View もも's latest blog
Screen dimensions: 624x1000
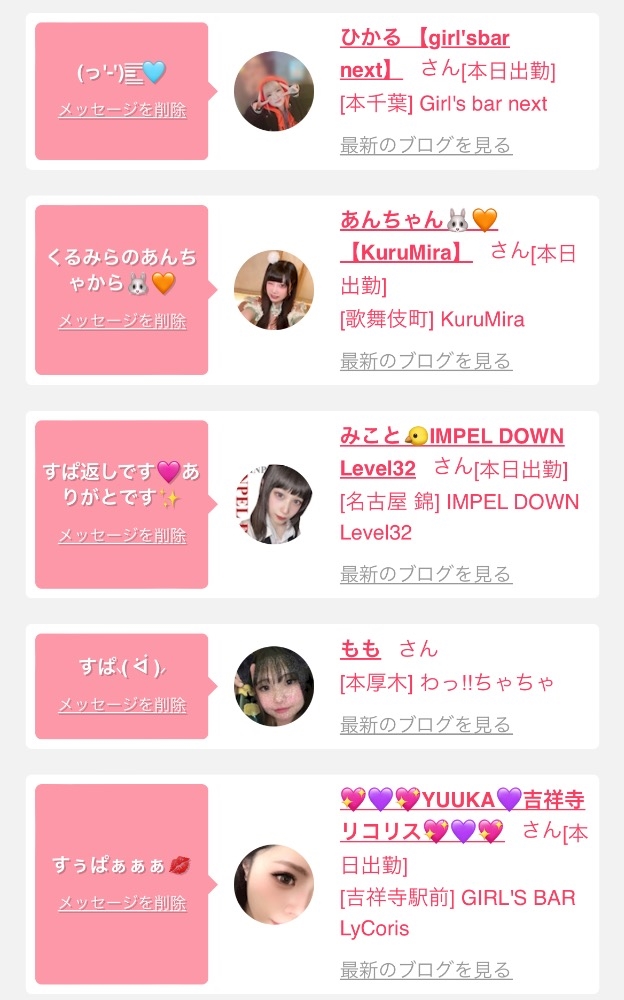(x=426, y=724)
